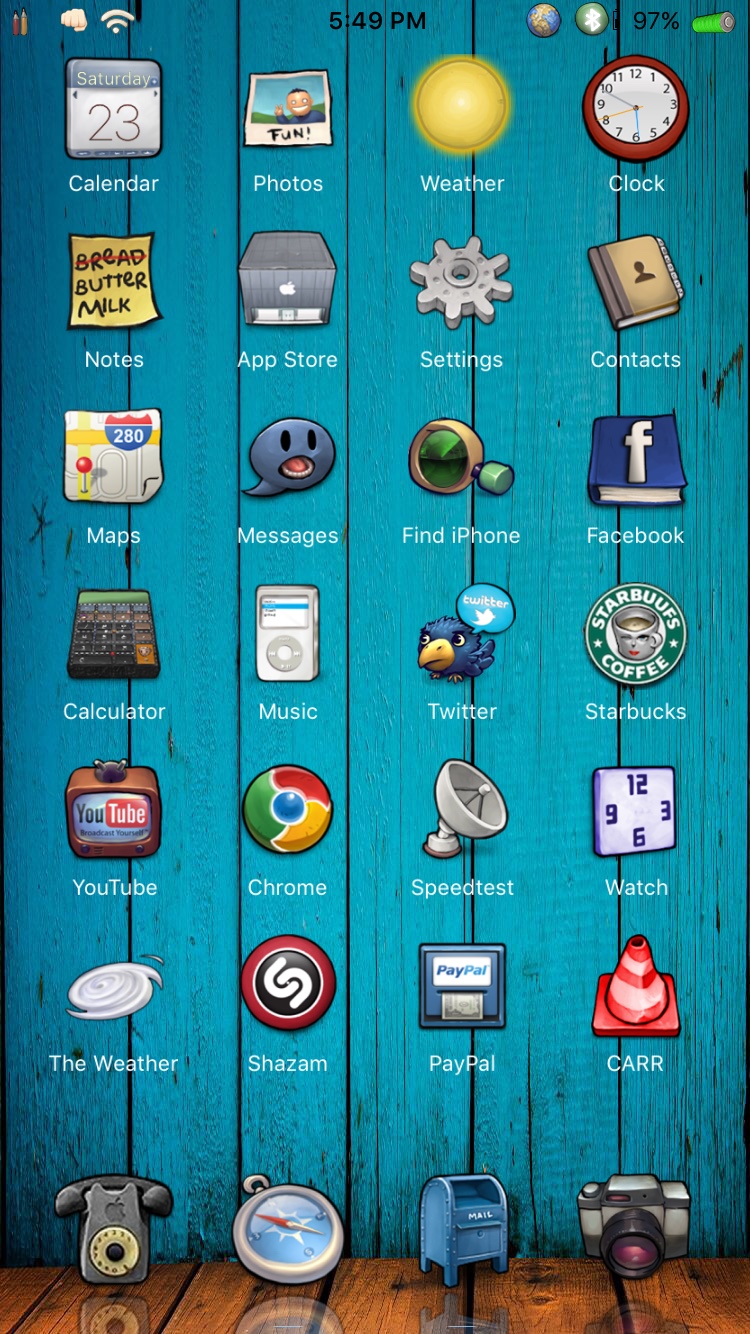Open the Starbucks app
The width and height of the screenshot is (750, 1334).
[636, 635]
